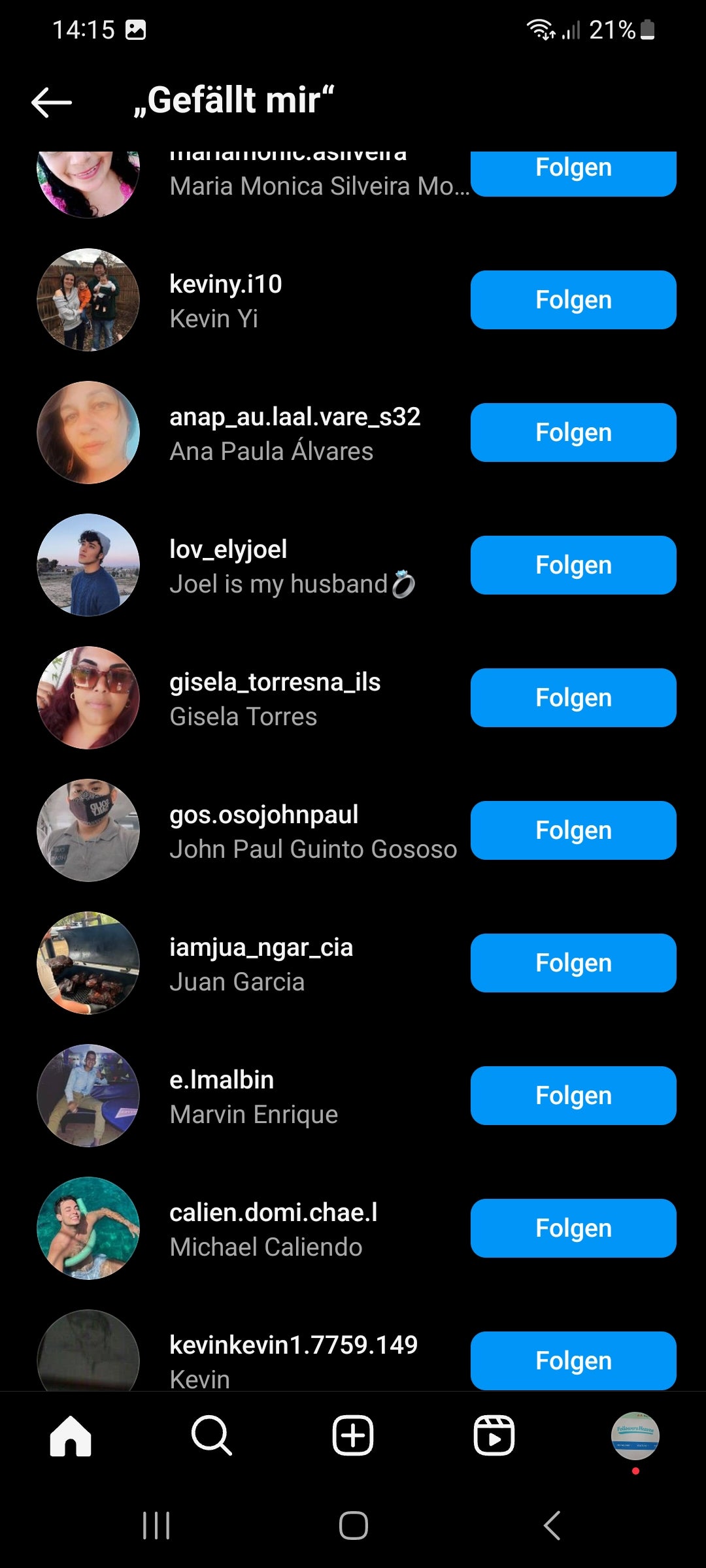Open the Search tab
706x1568 pixels.
[211, 1436]
